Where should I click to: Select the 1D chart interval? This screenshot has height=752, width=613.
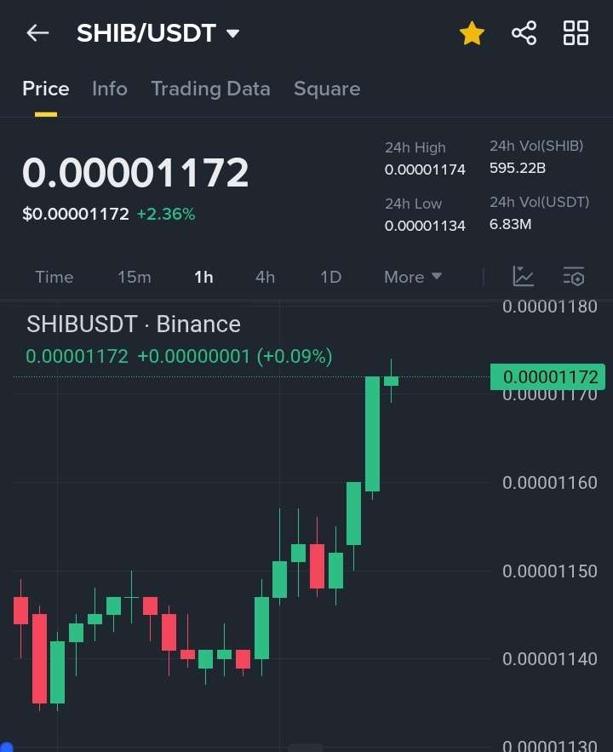tap(330, 277)
